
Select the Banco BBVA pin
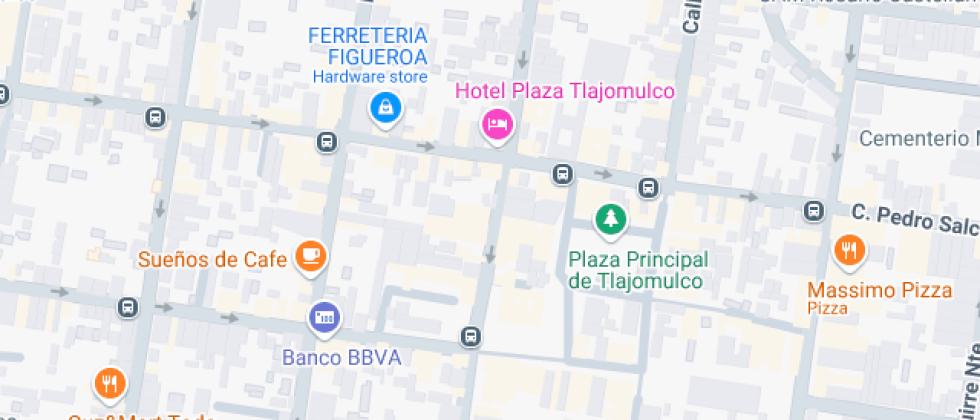[325, 319]
